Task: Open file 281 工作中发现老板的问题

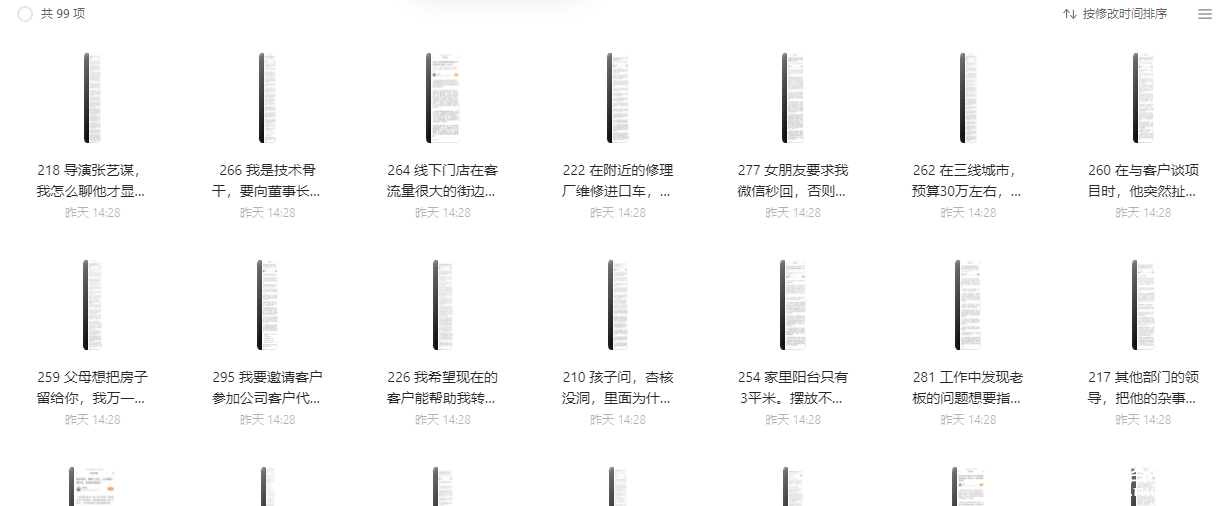Action: (x=967, y=305)
